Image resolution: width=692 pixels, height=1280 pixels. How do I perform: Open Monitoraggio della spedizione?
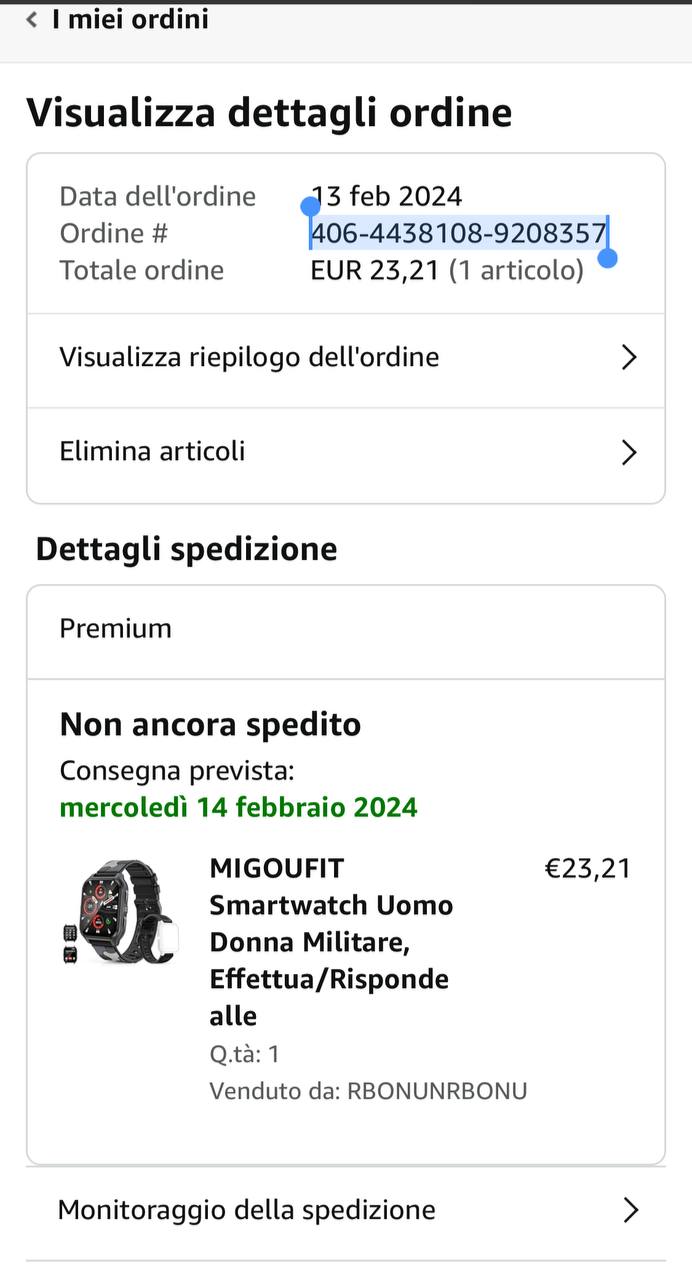[345, 1210]
